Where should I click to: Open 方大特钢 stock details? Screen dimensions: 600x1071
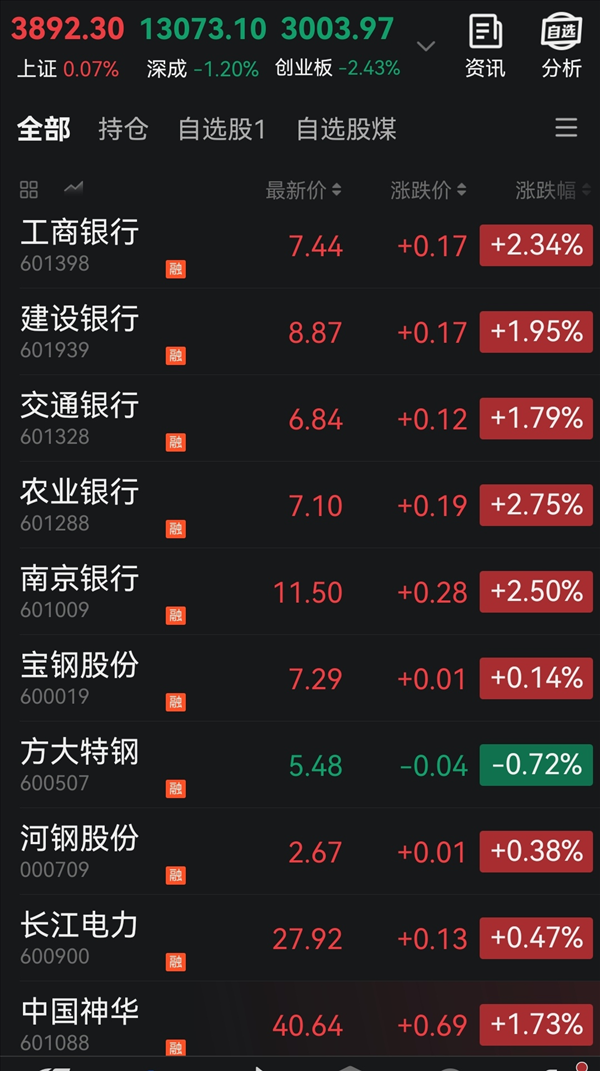(x=80, y=764)
